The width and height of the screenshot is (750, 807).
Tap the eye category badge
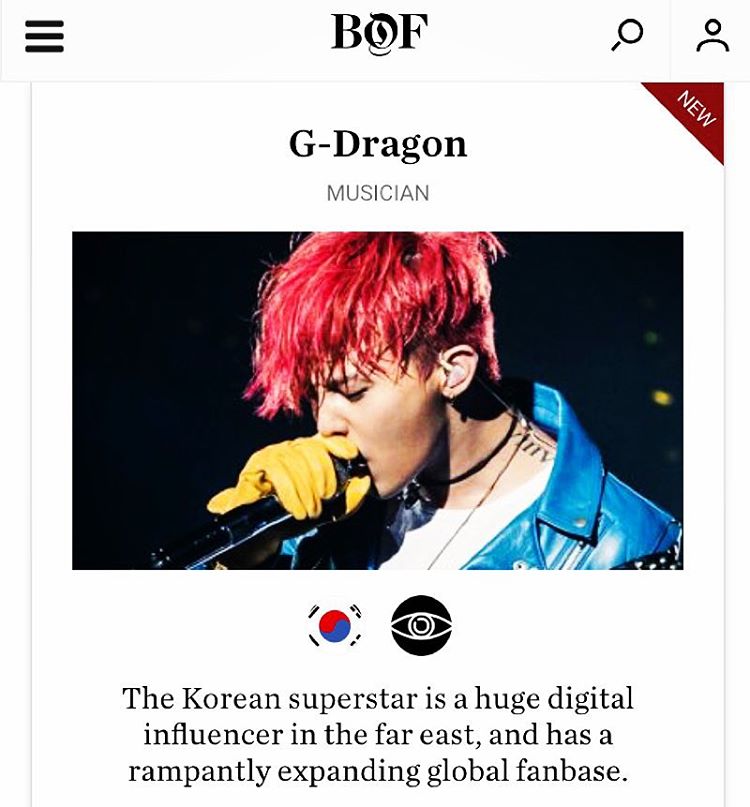pos(421,626)
